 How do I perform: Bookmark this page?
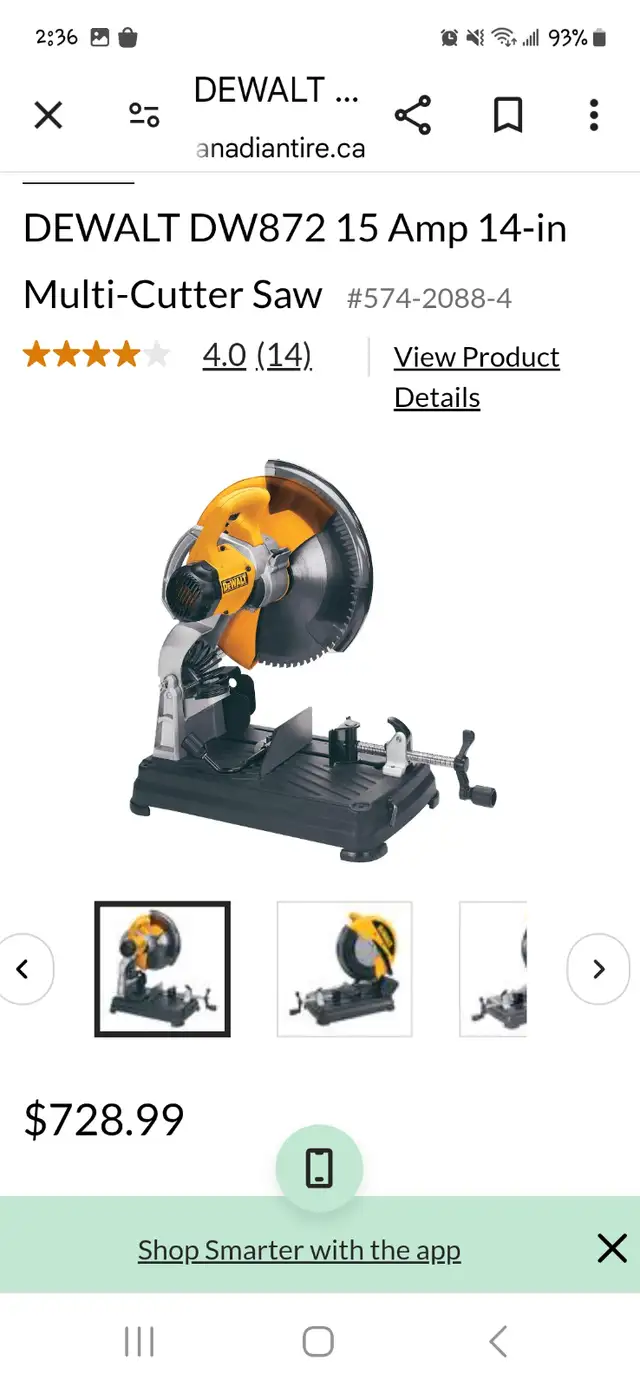click(x=508, y=116)
